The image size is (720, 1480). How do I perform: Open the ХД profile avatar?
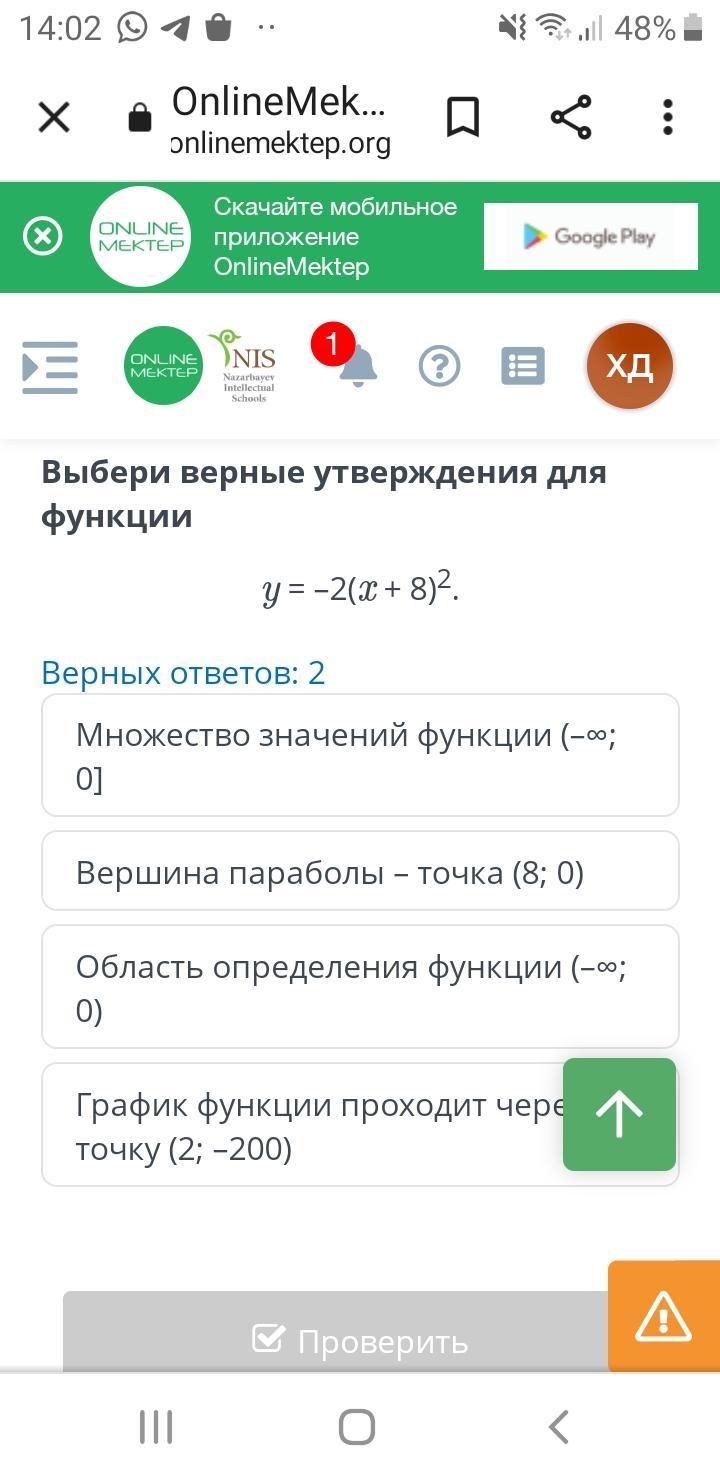[629, 367]
